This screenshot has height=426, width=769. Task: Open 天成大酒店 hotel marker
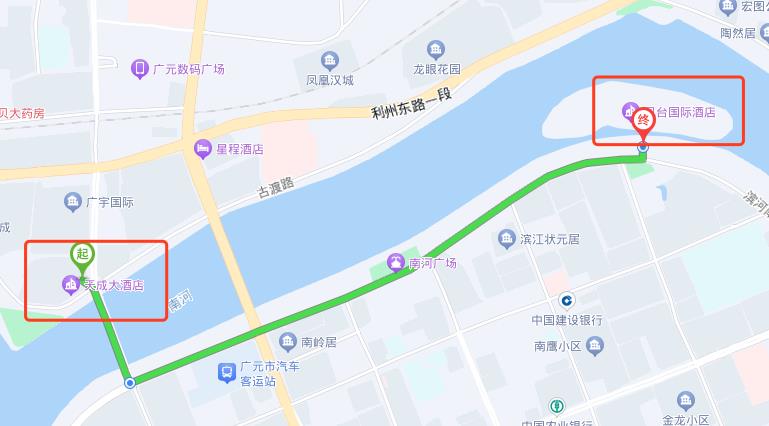[70, 286]
